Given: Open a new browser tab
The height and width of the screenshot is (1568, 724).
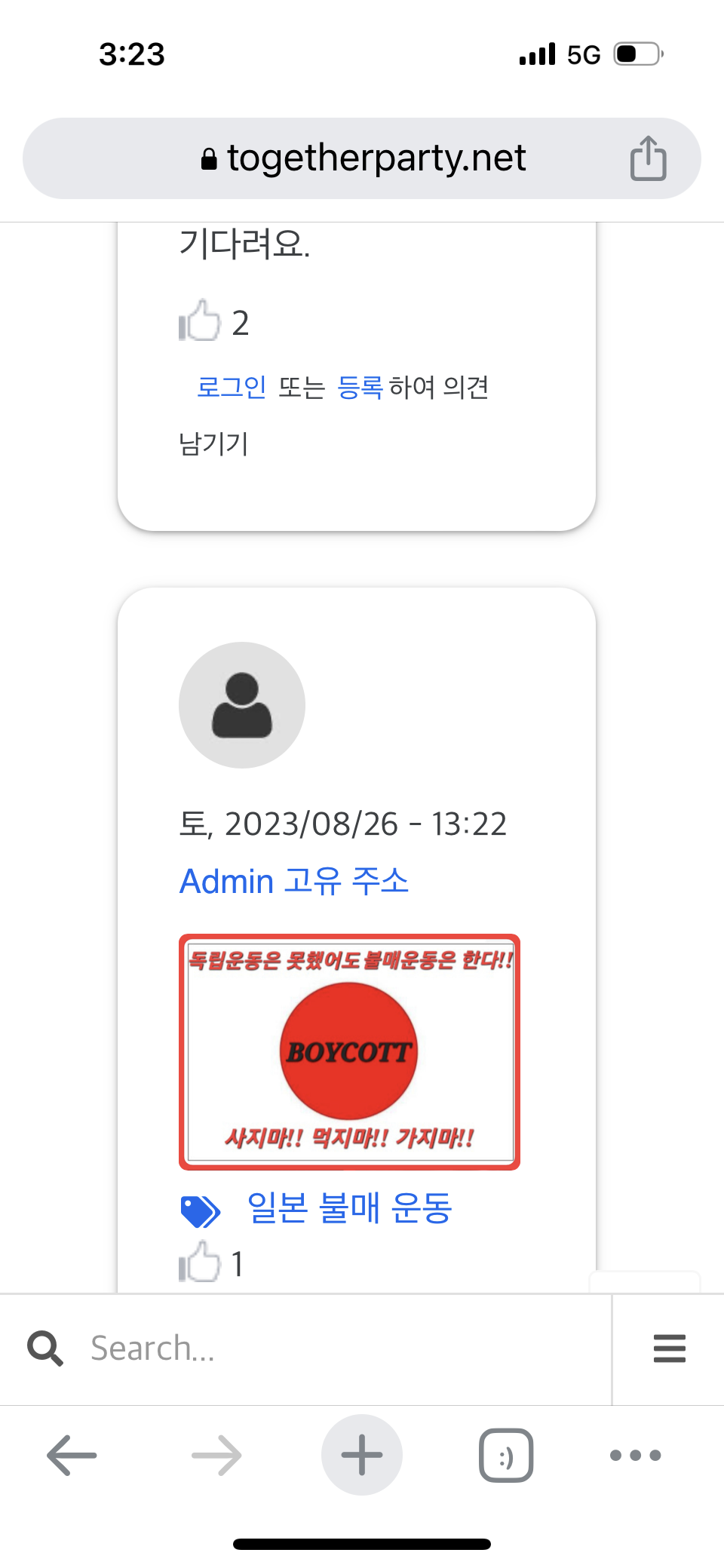Looking at the screenshot, I should (x=362, y=1455).
